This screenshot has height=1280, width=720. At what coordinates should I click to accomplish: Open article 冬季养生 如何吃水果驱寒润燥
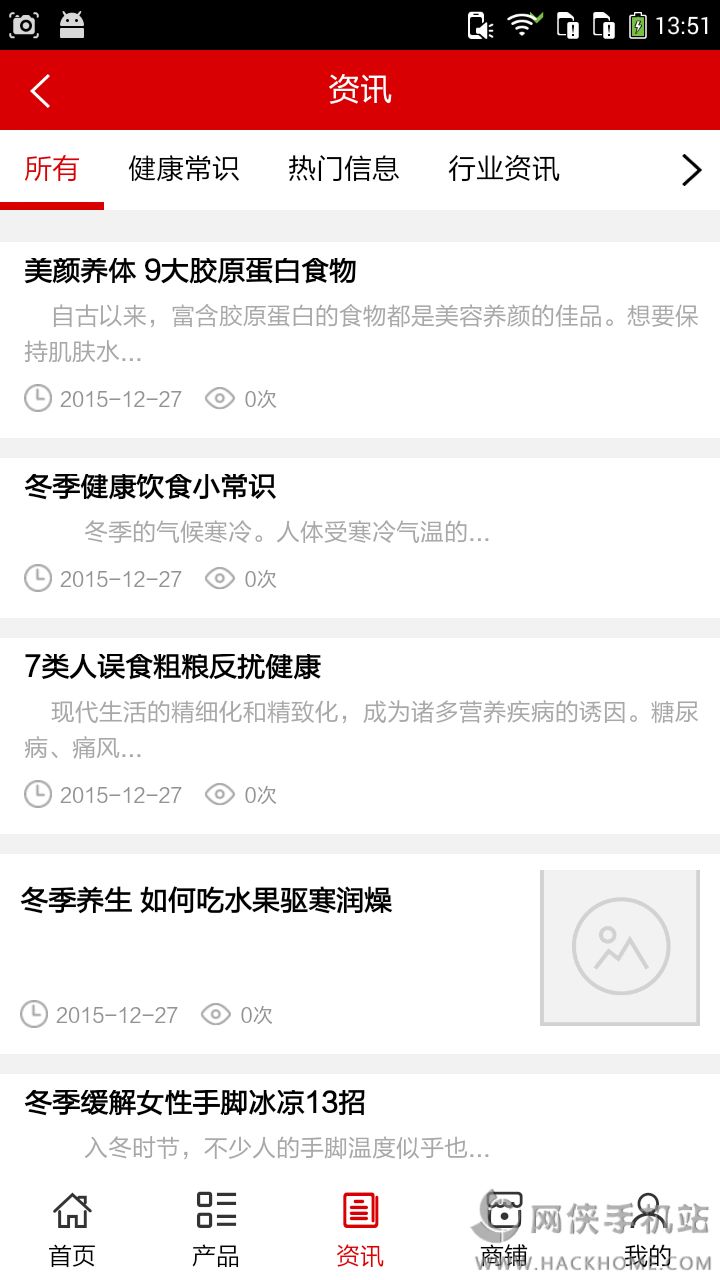(x=207, y=901)
